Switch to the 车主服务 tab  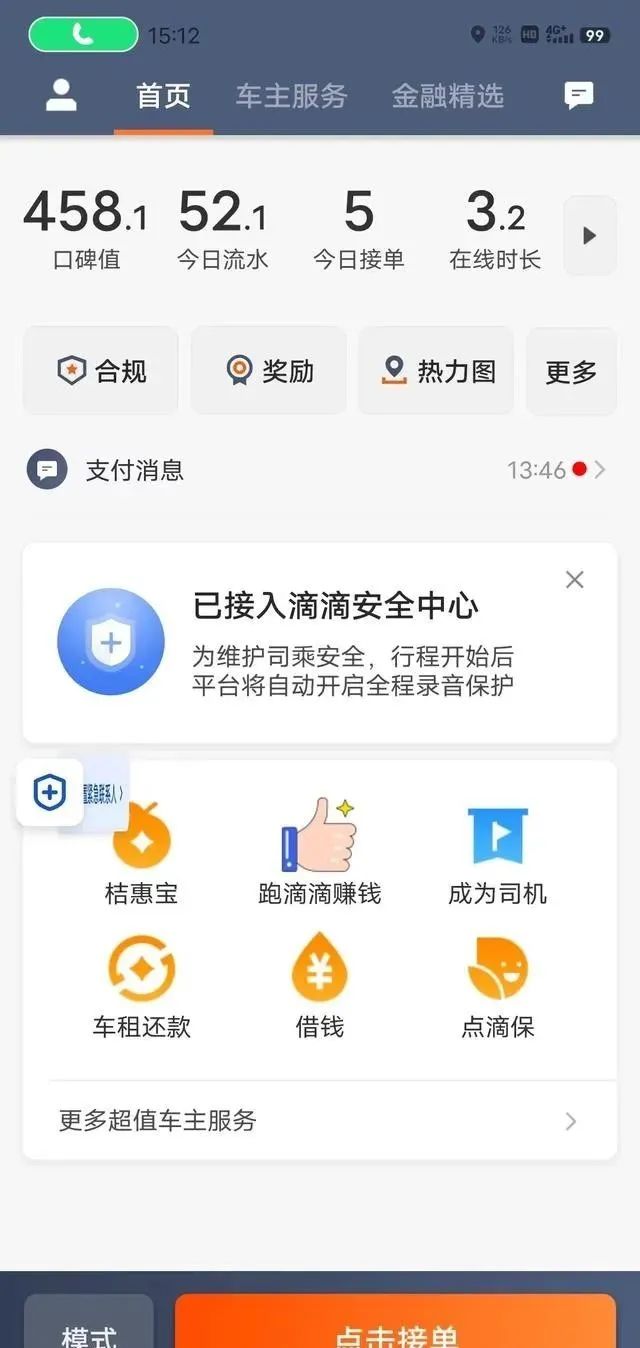pyautogui.click(x=291, y=96)
